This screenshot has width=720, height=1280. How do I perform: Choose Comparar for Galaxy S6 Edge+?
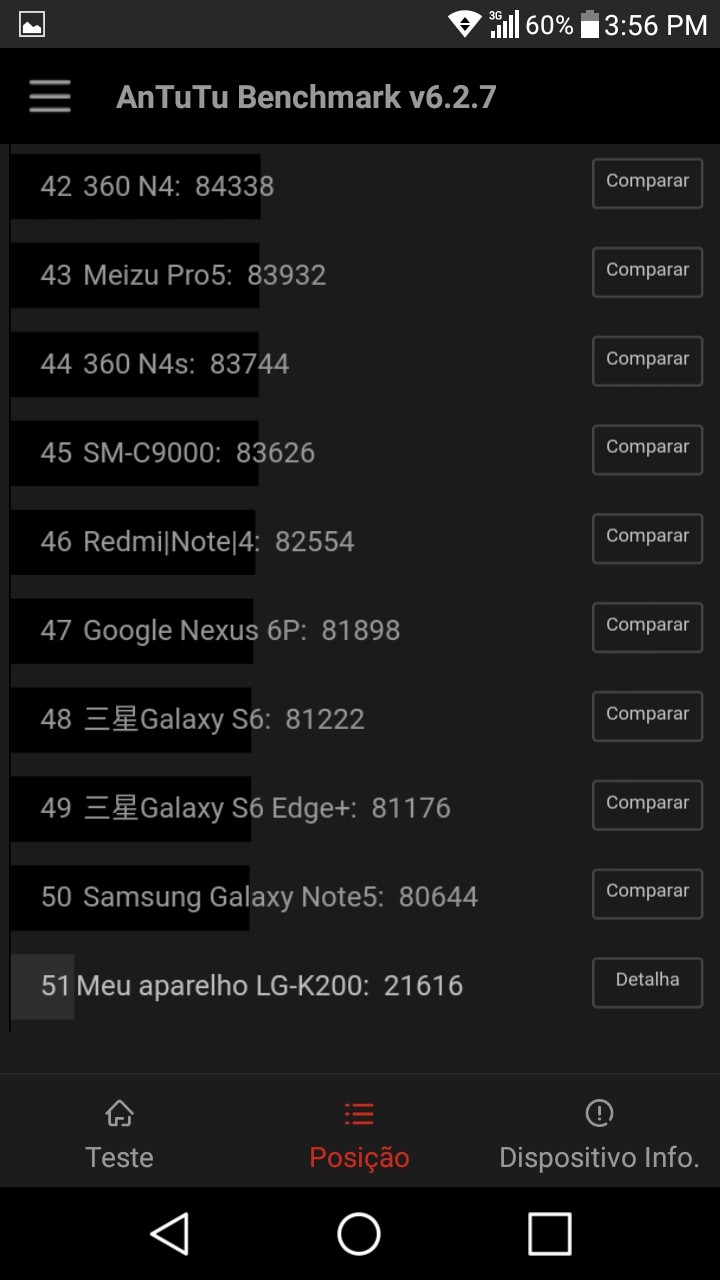(x=647, y=805)
